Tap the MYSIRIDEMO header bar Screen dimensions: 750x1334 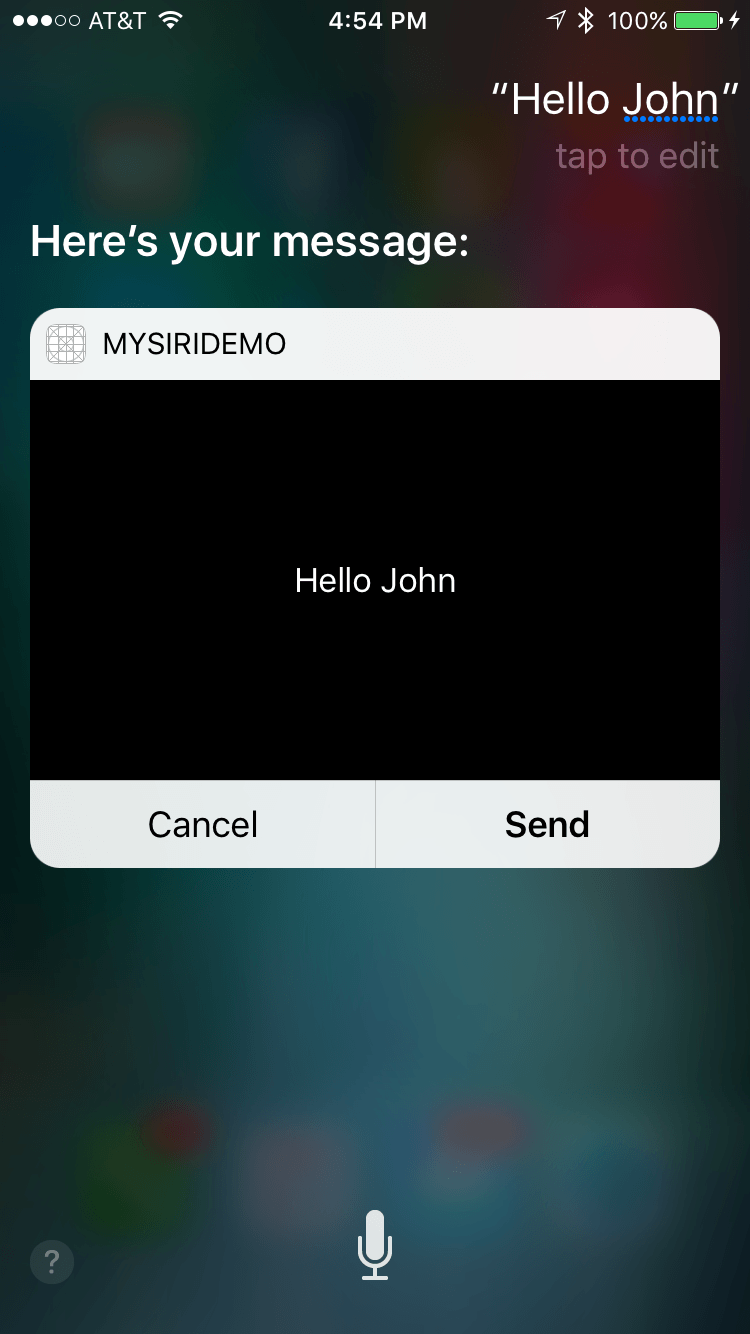[375, 343]
